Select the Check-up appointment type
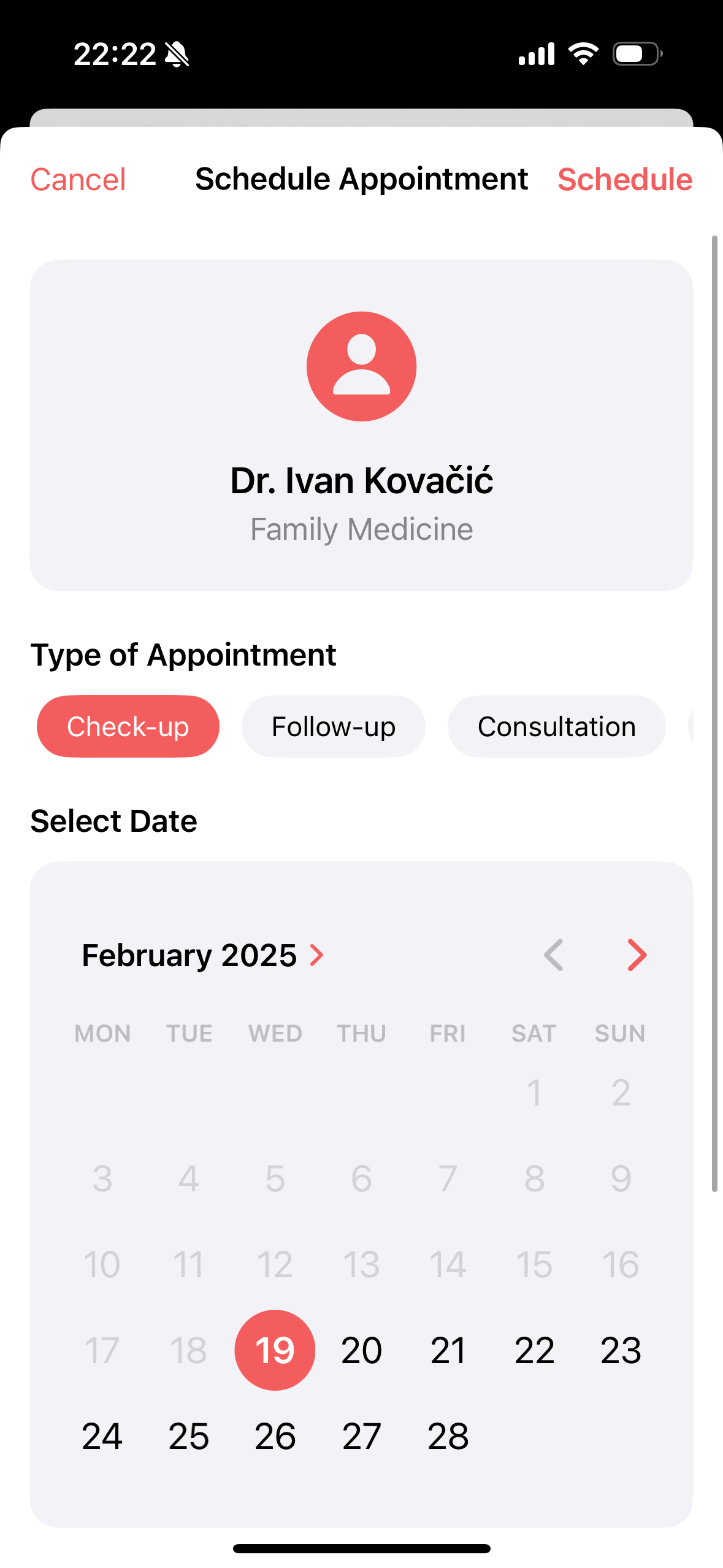Screen dimensions: 723x1568 click(x=128, y=726)
